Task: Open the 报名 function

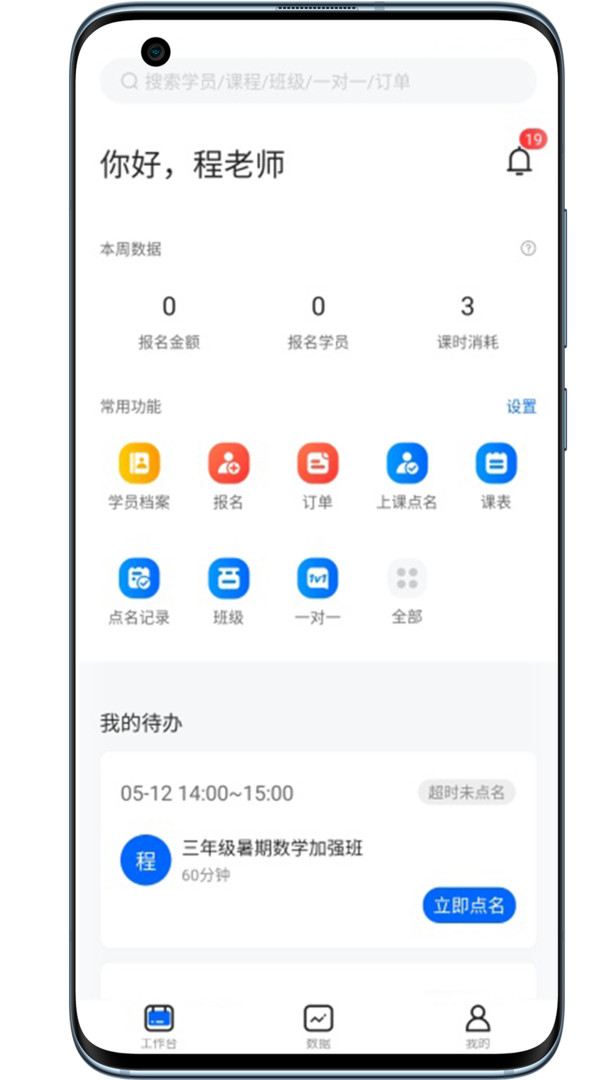Action: tap(228, 476)
